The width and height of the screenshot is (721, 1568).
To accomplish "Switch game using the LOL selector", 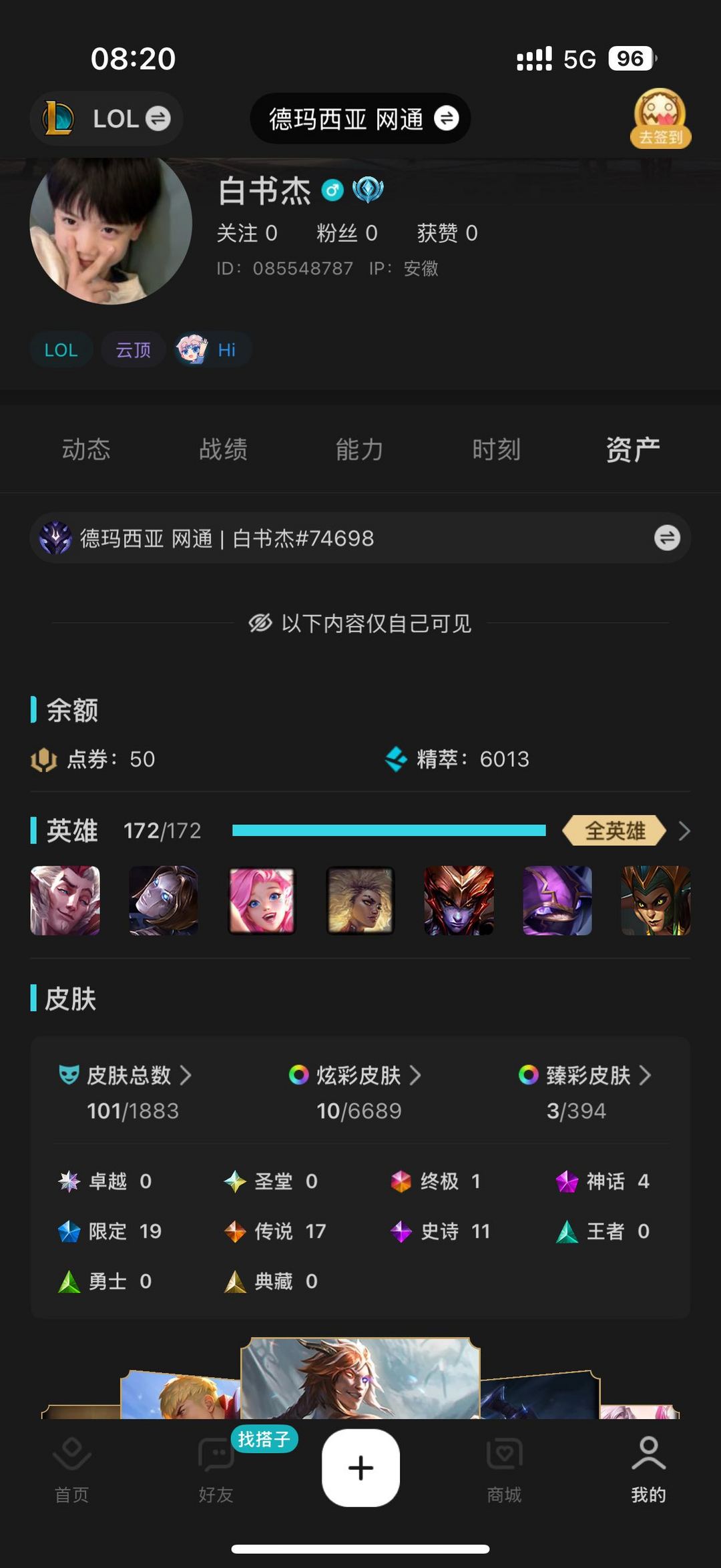I will point(107,119).
